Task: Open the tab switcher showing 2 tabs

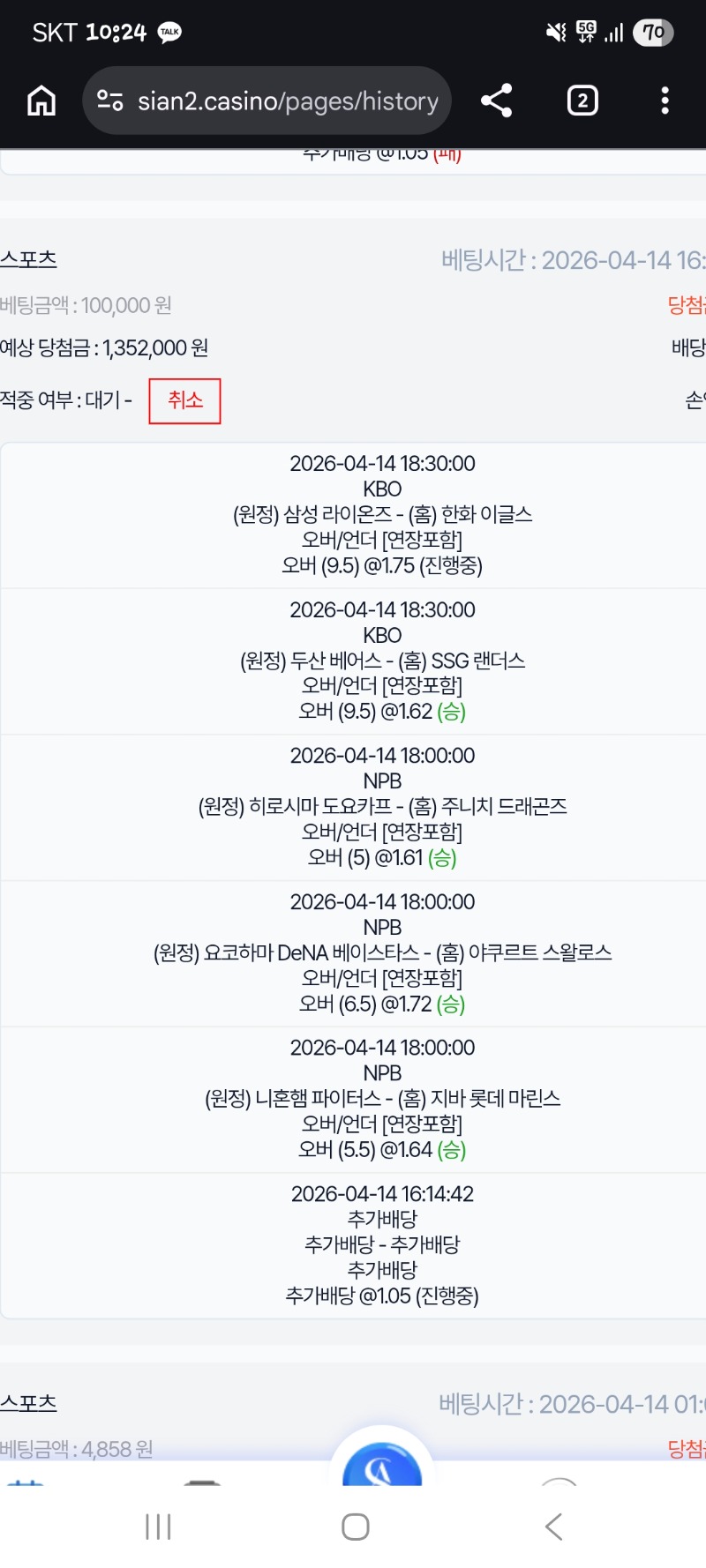Action: [582, 101]
